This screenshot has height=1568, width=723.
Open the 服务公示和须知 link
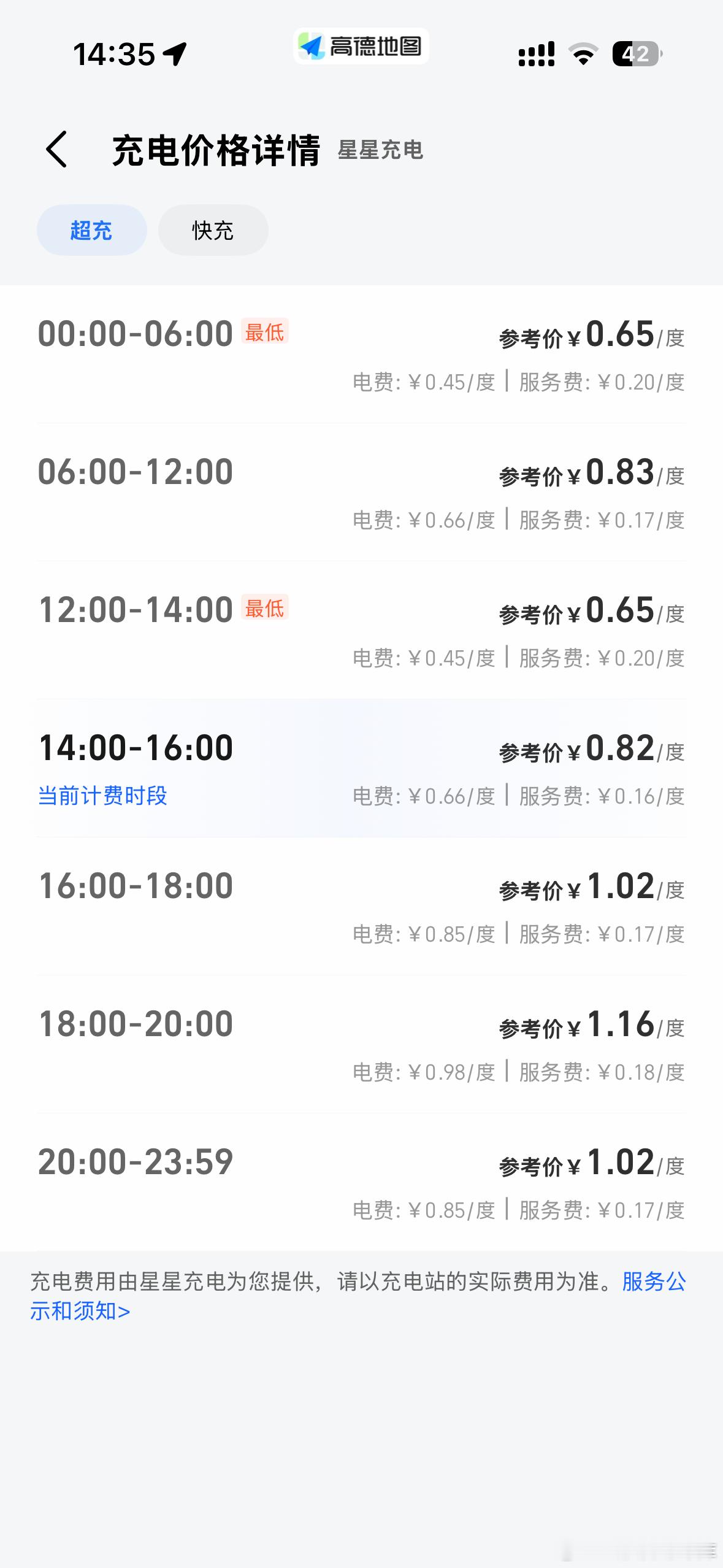(653, 1282)
